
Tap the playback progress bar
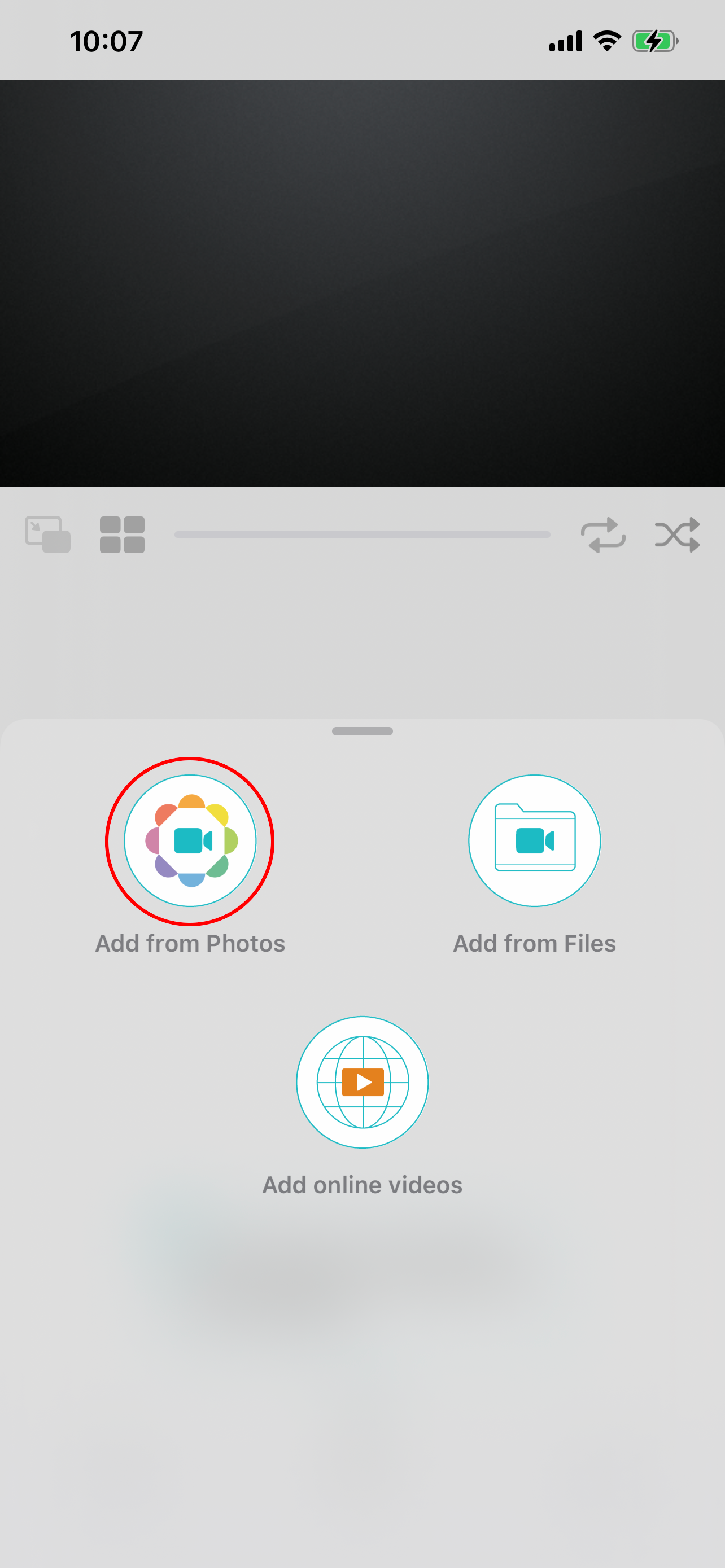pos(362,535)
